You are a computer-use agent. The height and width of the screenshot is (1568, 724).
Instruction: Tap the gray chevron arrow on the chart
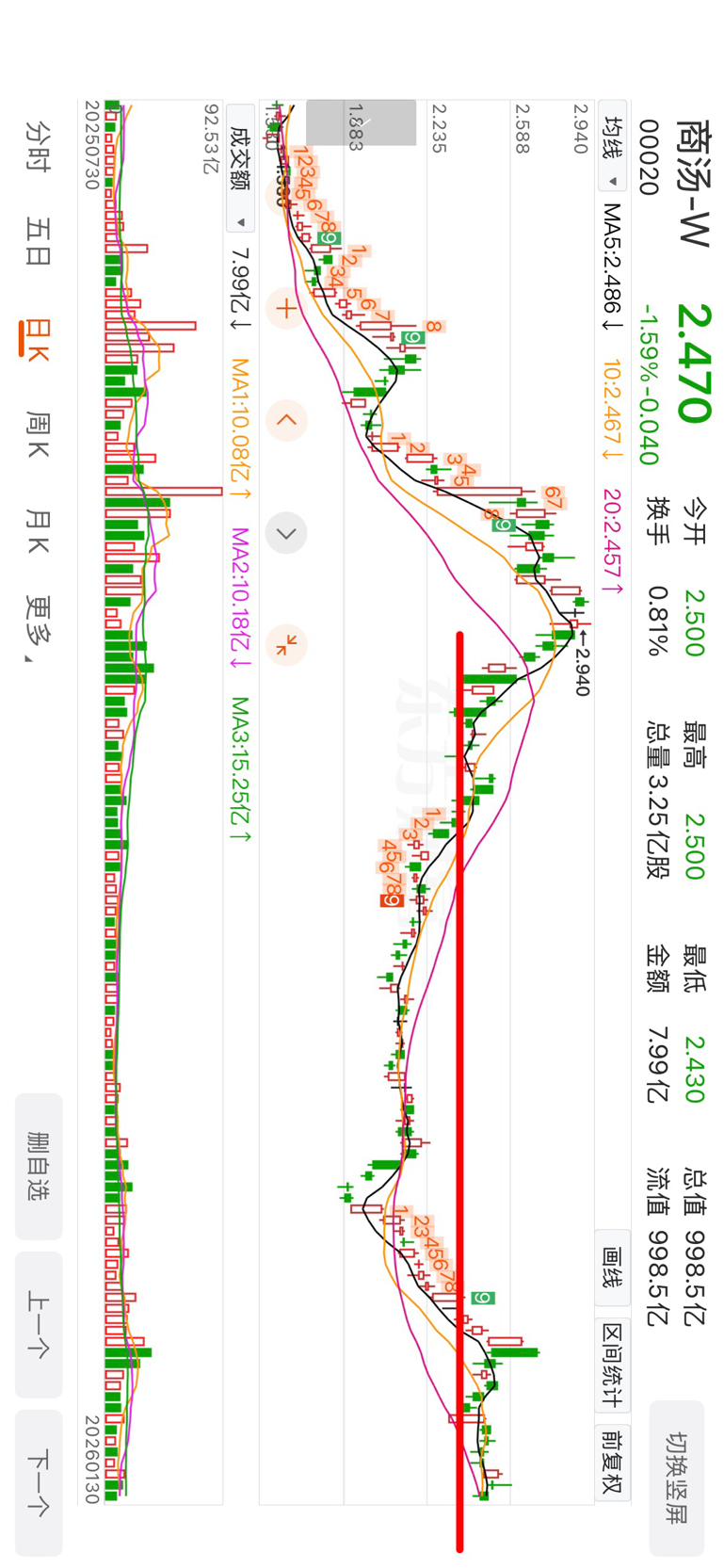[x=286, y=533]
